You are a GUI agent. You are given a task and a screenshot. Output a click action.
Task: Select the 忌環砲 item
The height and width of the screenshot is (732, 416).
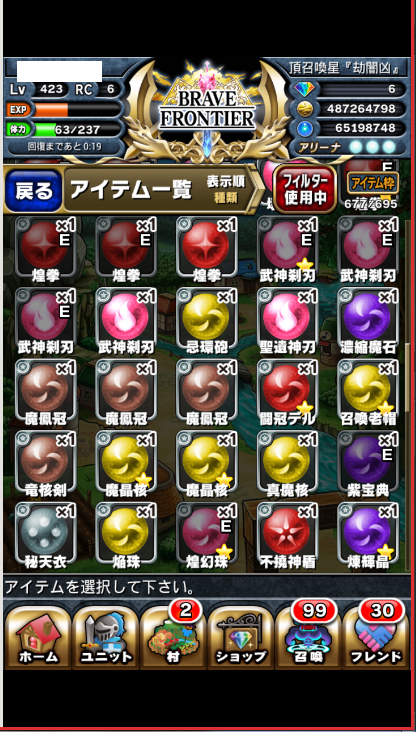coord(207,321)
